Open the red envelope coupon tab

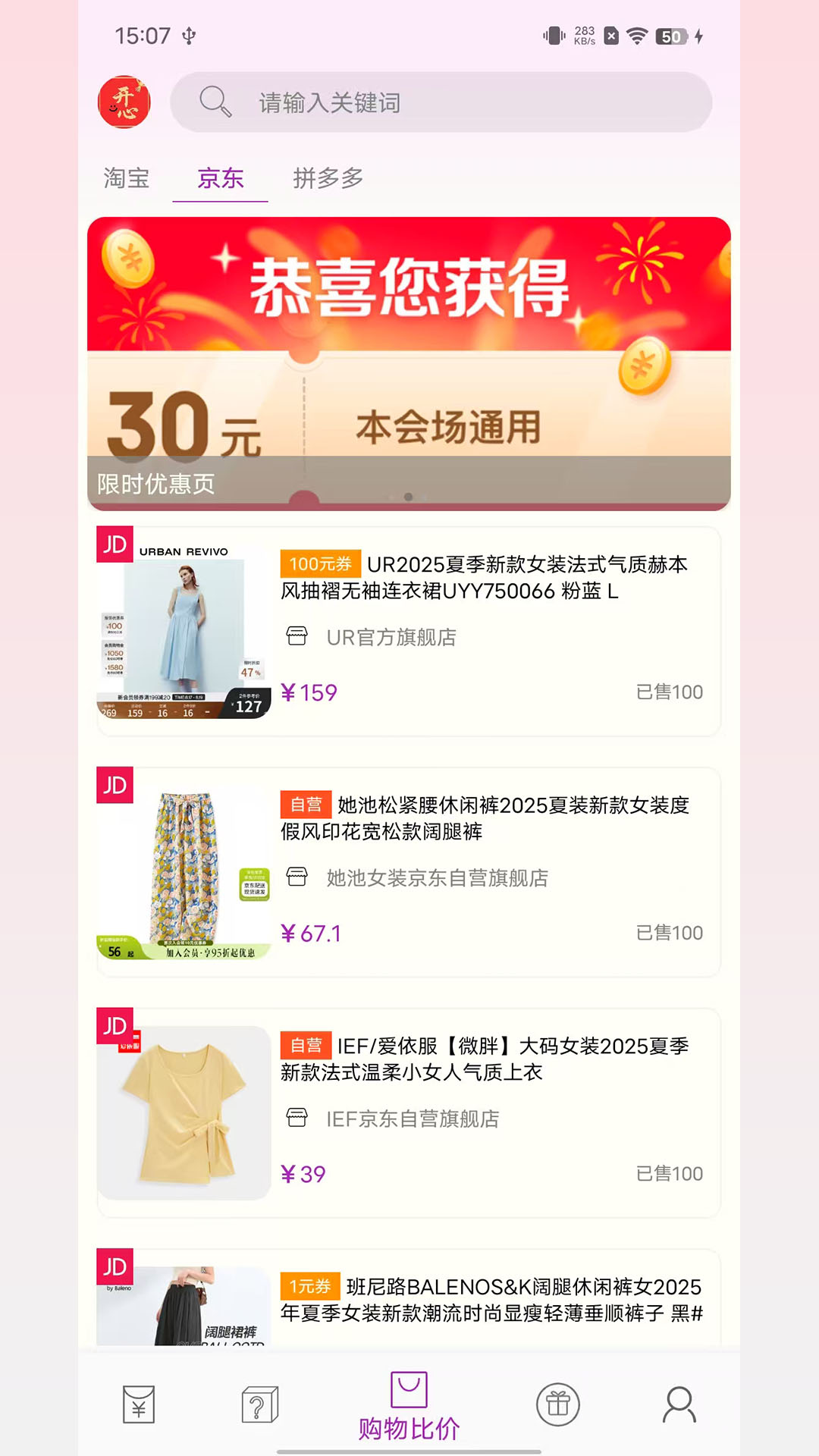coord(139,1404)
